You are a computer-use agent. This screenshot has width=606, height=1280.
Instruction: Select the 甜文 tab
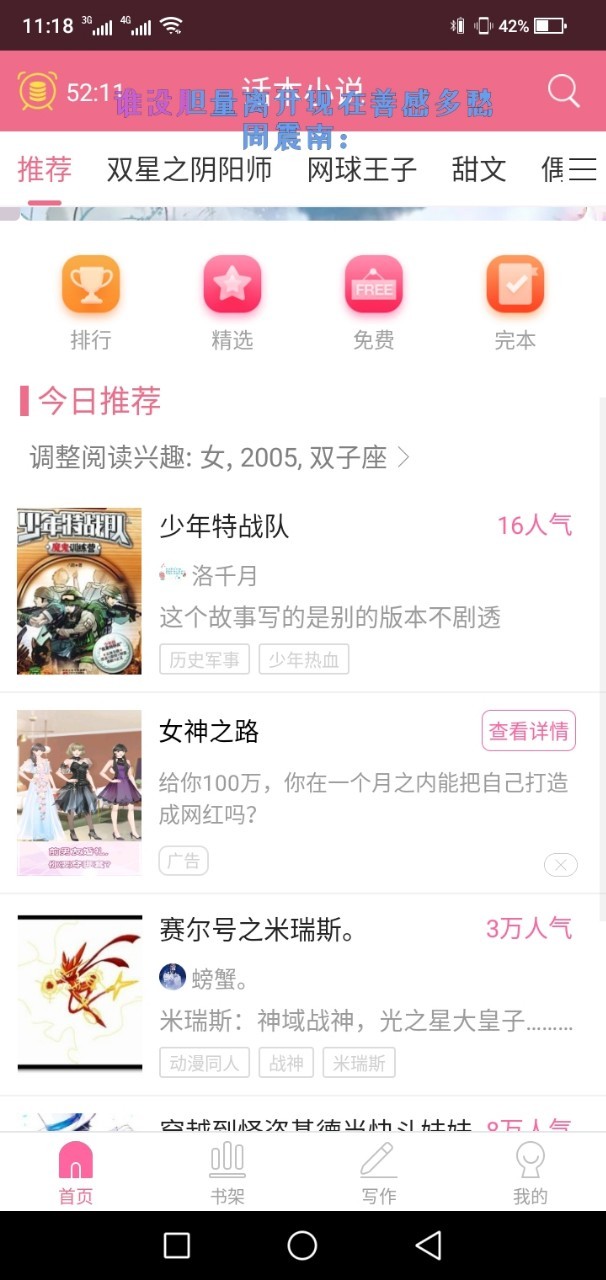point(478,169)
